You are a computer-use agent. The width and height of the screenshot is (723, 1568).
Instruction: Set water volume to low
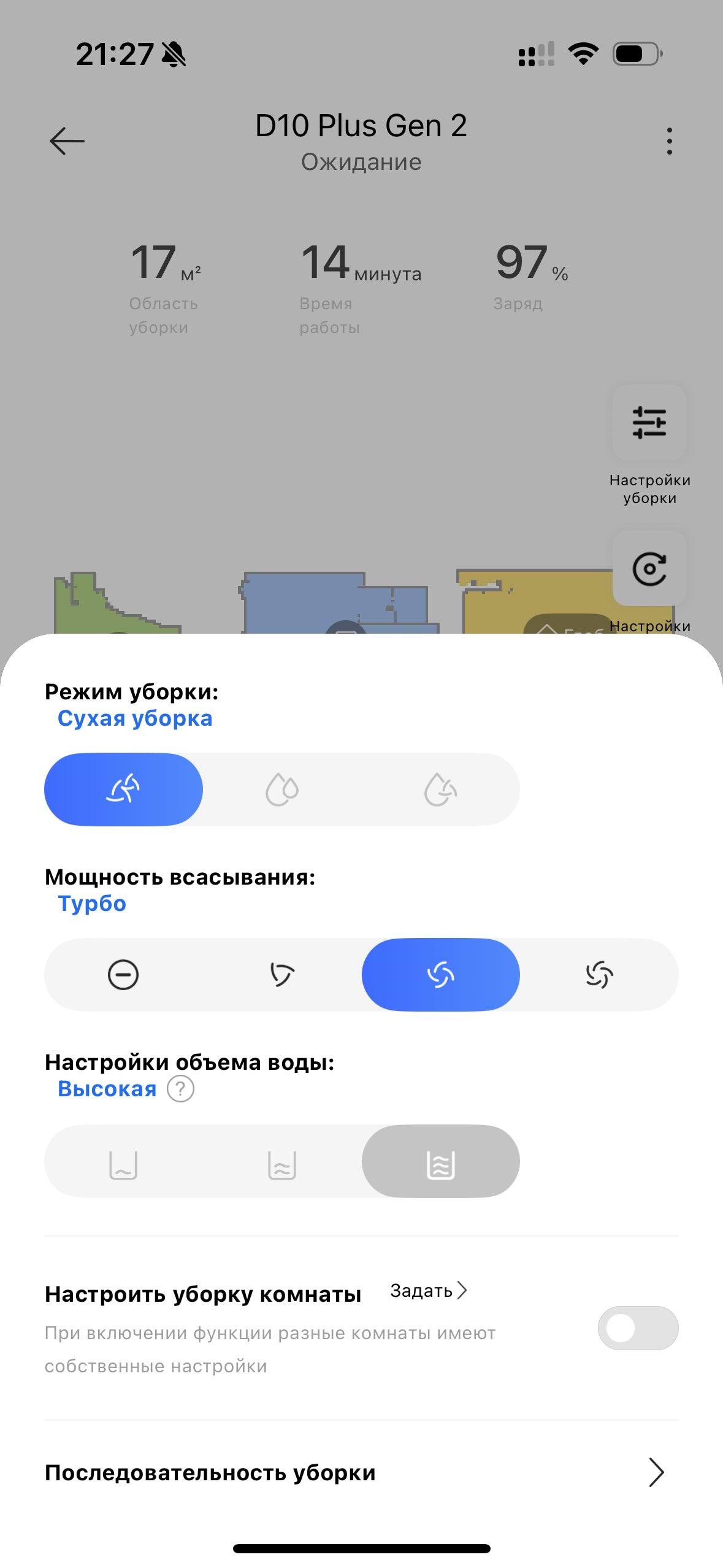coord(123,1162)
